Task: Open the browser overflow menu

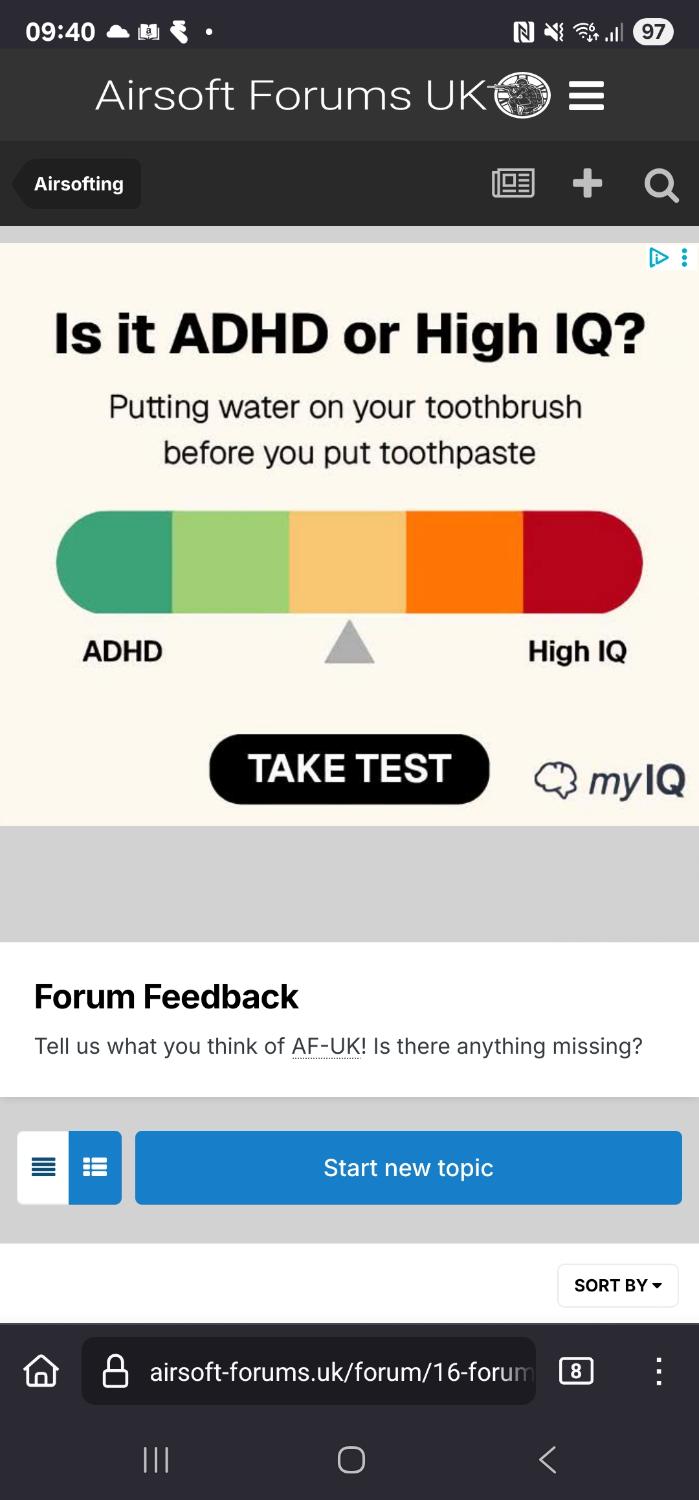Action: (x=658, y=1371)
